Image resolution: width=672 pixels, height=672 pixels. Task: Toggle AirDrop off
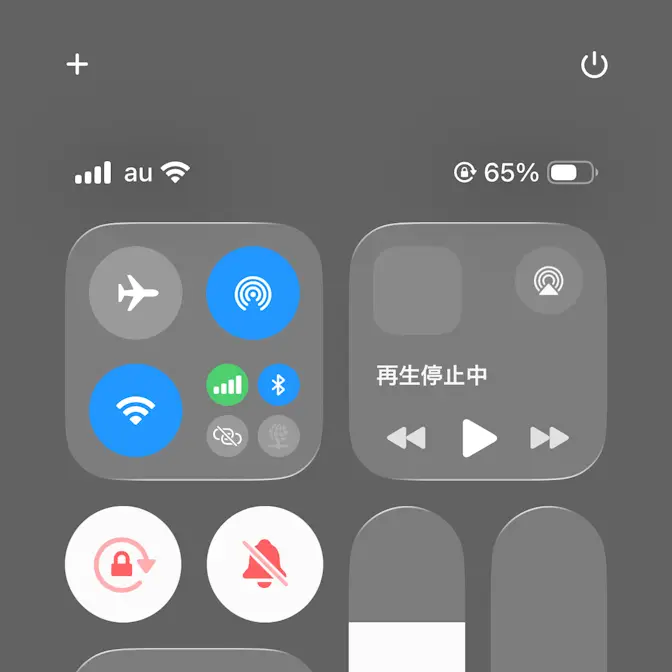point(252,294)
